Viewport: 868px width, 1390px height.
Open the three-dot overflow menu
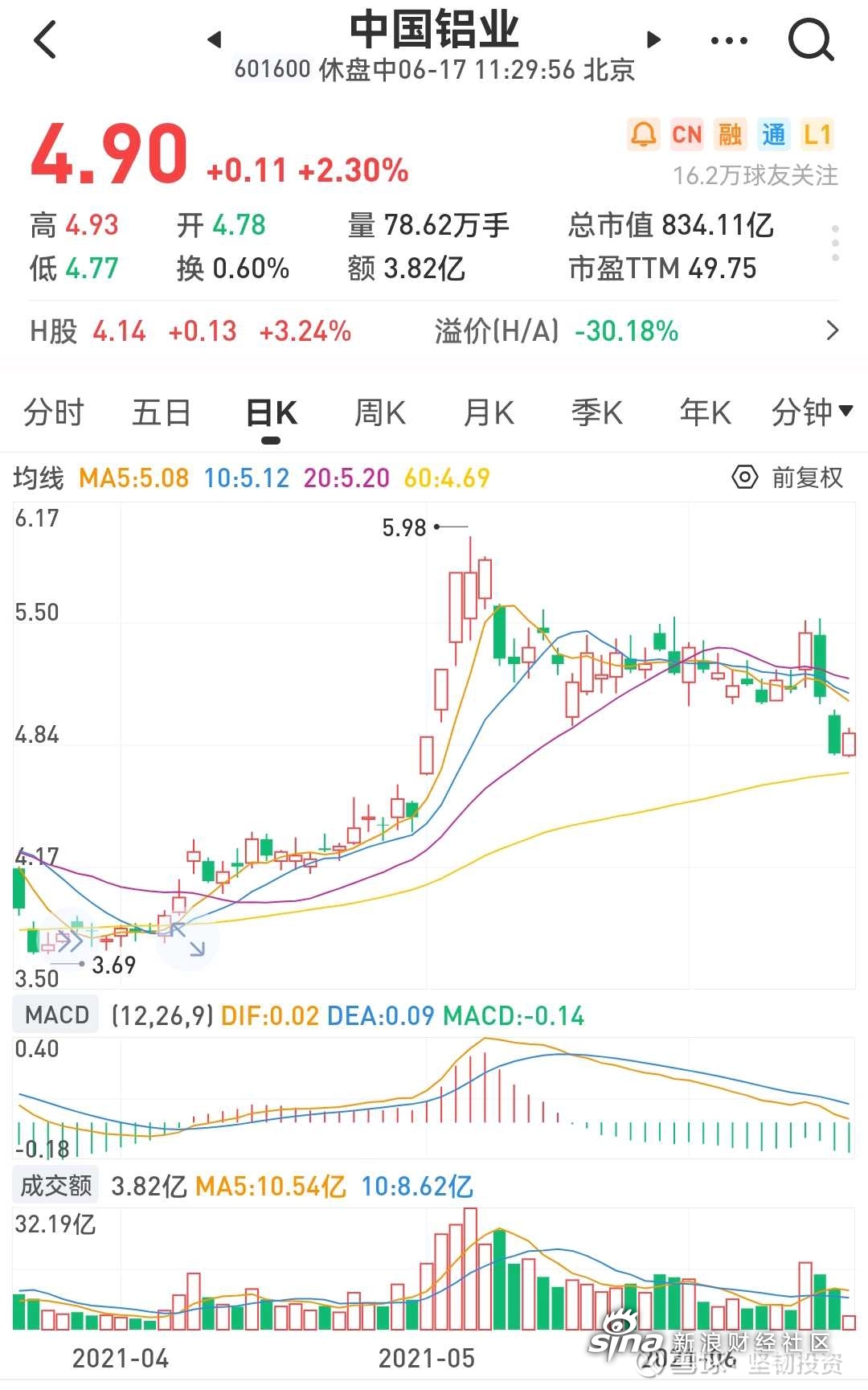729,40
